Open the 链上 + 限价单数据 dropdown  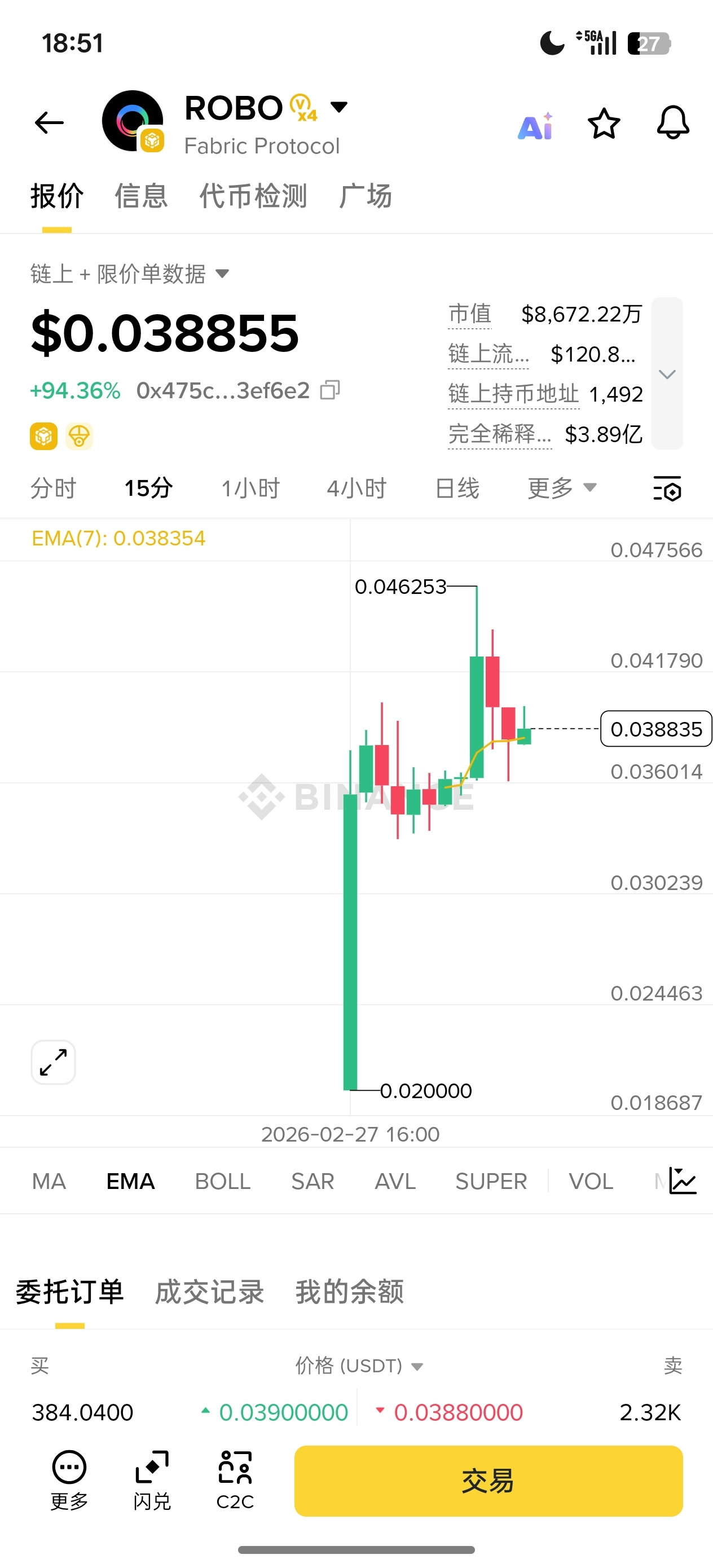pyautogui.click(x=130, y=274)
